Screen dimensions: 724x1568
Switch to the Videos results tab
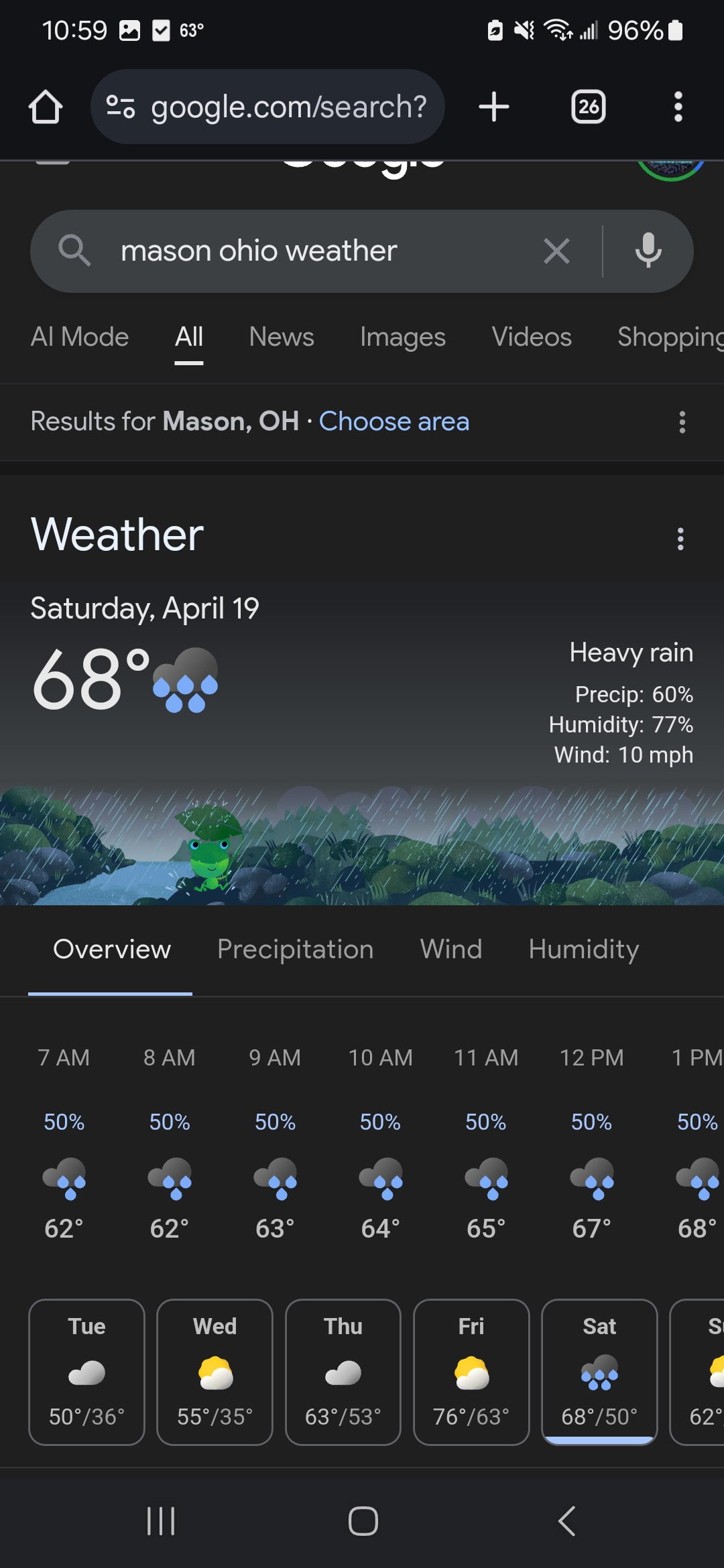pyautogui.click(x=532, y=337)
